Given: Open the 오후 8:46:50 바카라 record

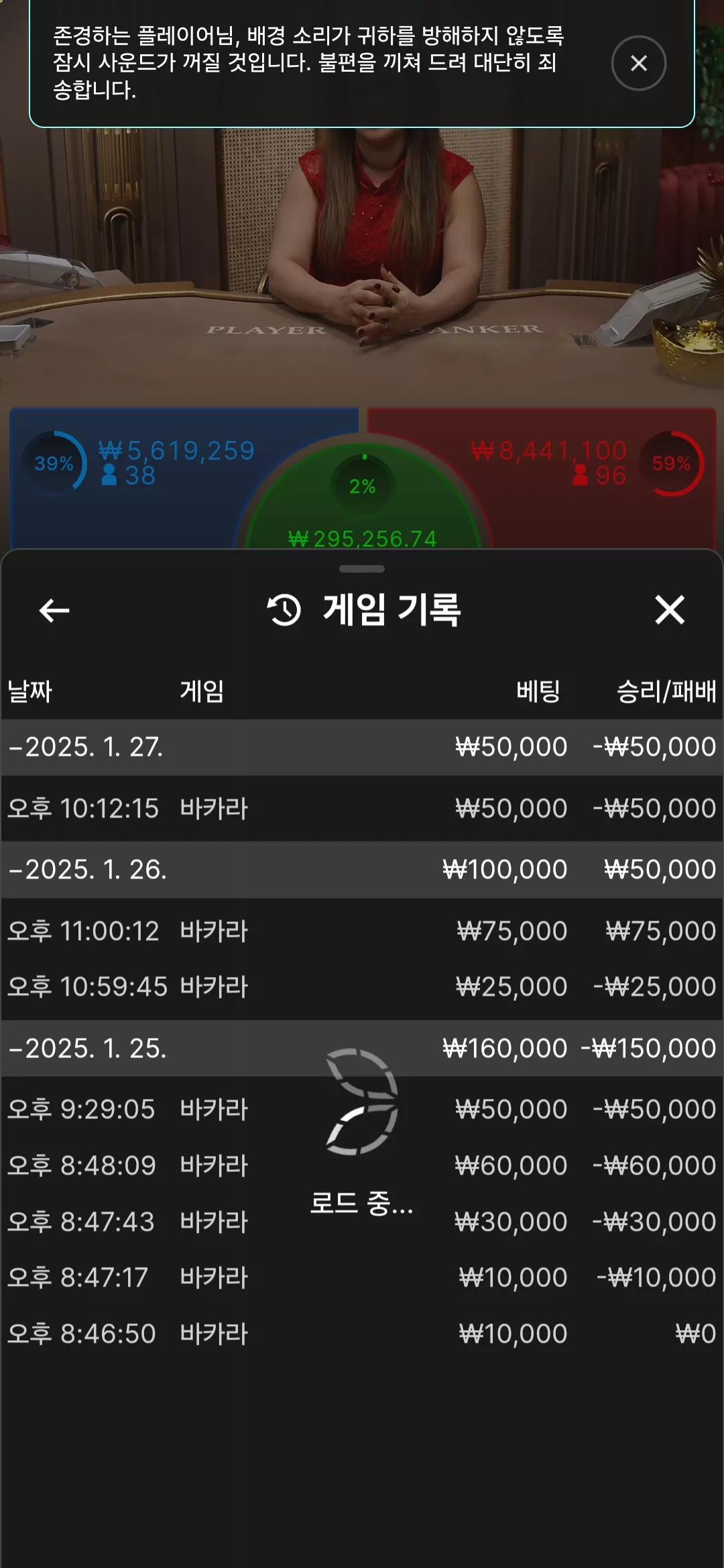Looking at the screenshot, I should [x=362, y=1333].
